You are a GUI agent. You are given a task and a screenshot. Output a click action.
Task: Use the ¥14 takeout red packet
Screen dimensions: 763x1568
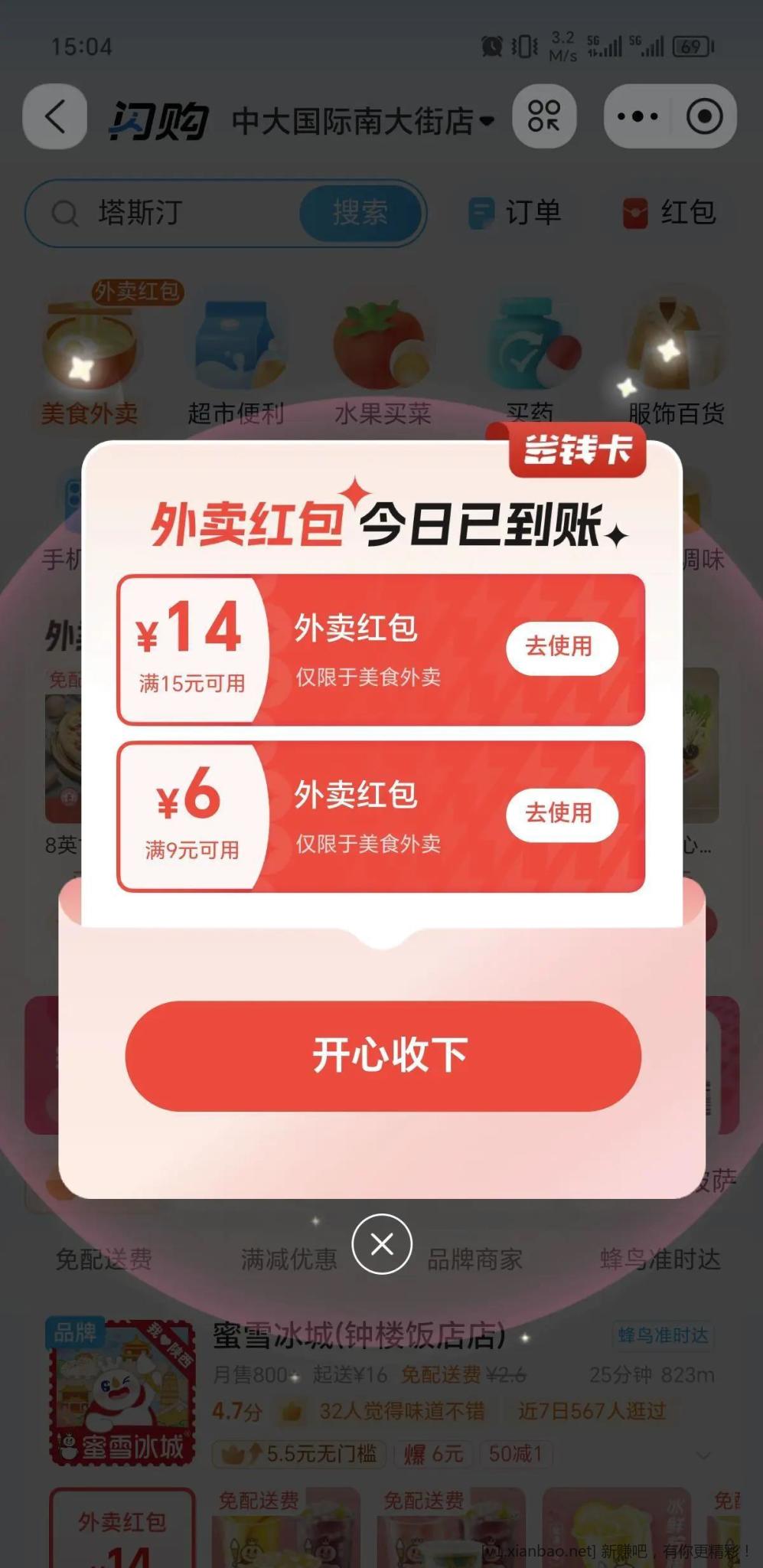[561, 648]
